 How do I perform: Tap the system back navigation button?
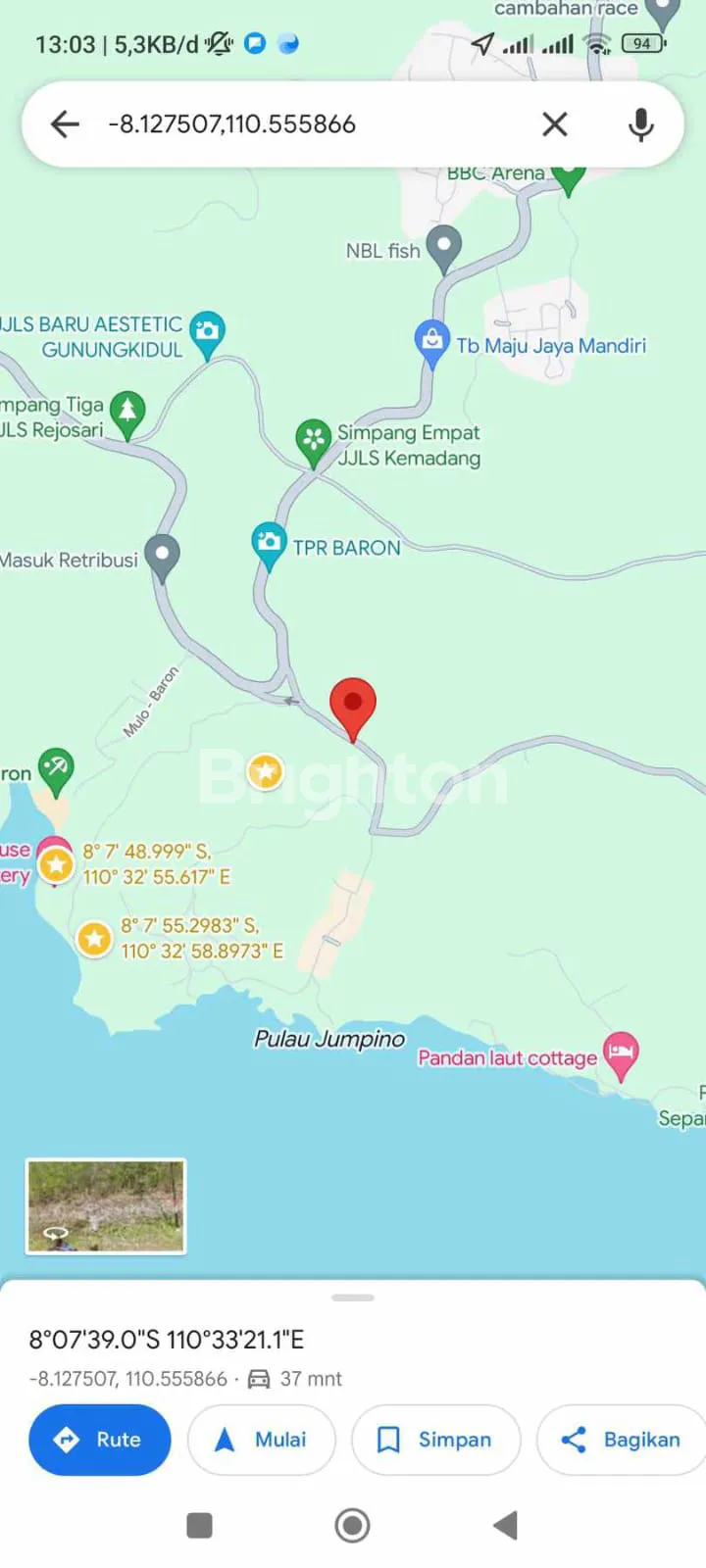click(505, 1525)
